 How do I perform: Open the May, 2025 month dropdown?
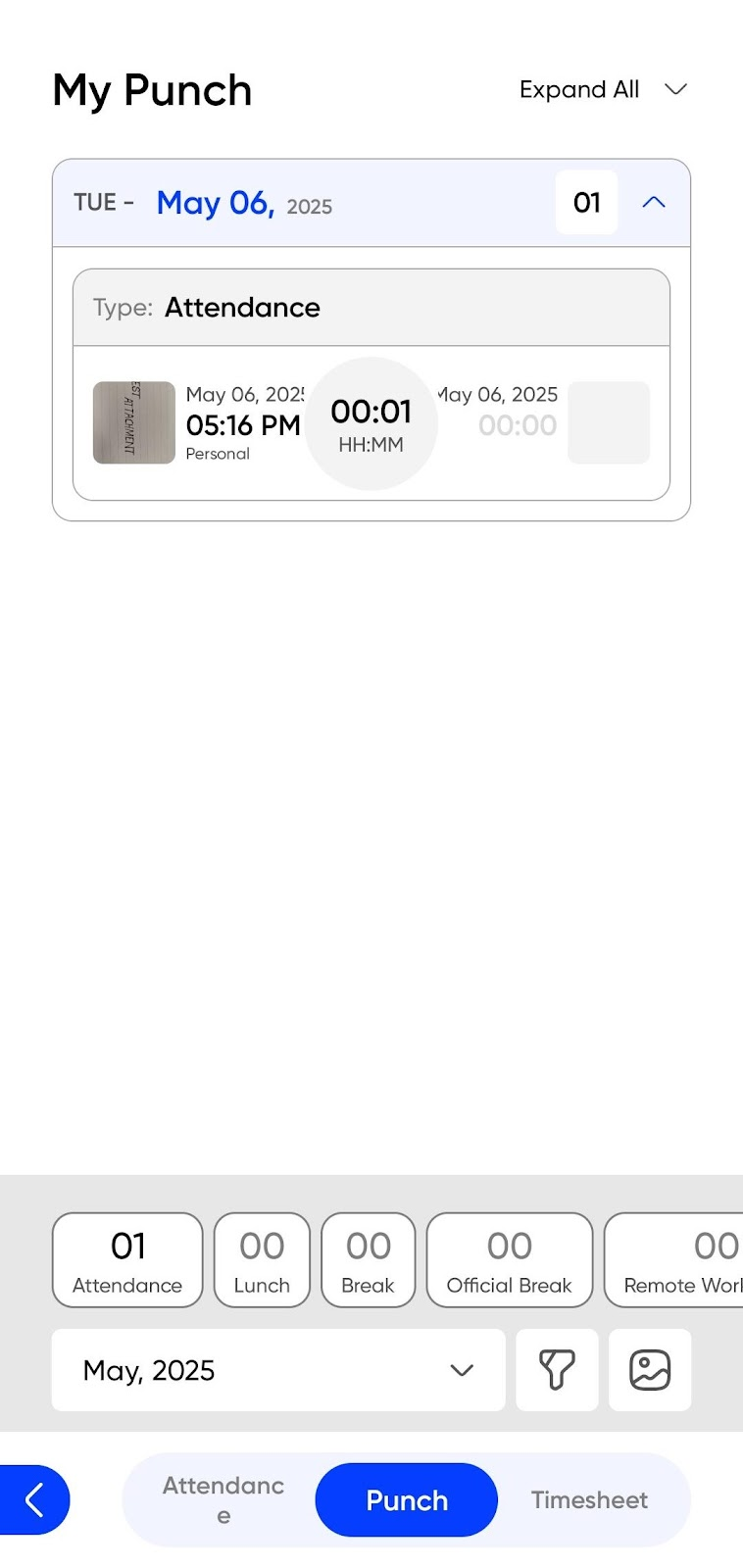tap(278, 1370)
